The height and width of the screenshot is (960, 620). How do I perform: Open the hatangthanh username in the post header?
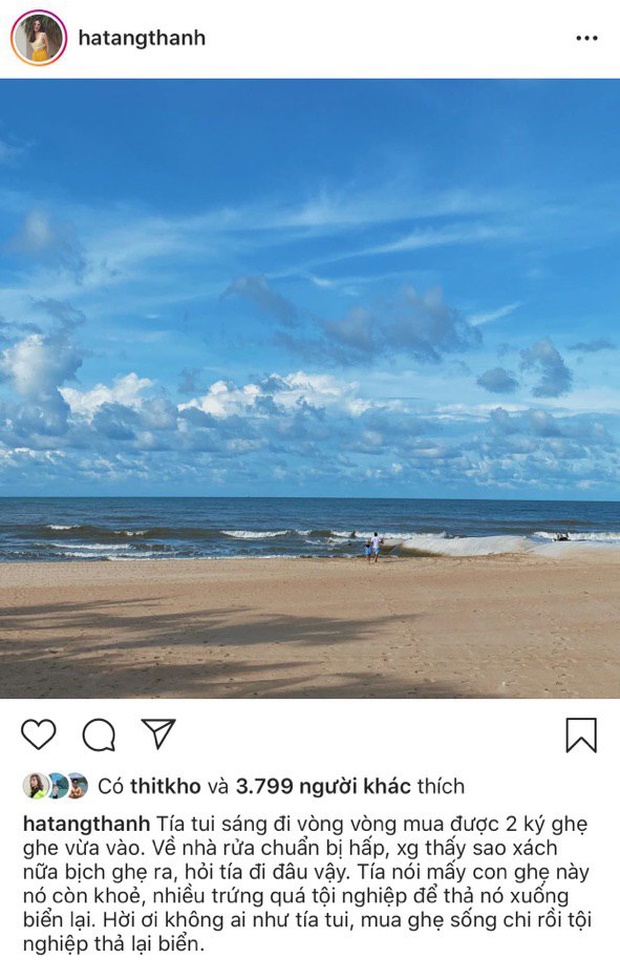coord(141,38)
